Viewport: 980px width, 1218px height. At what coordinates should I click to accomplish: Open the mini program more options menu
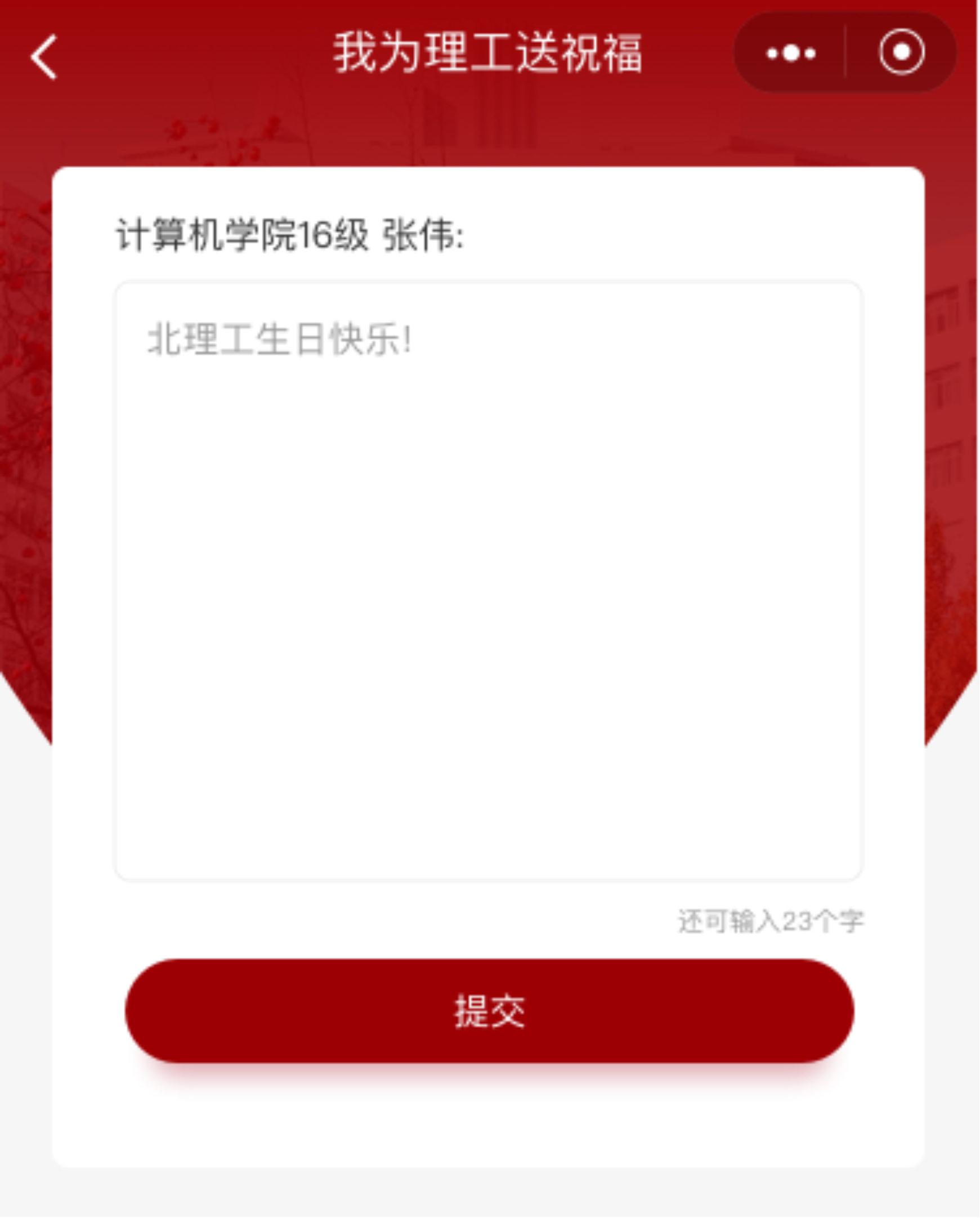[x=791, y=53]
